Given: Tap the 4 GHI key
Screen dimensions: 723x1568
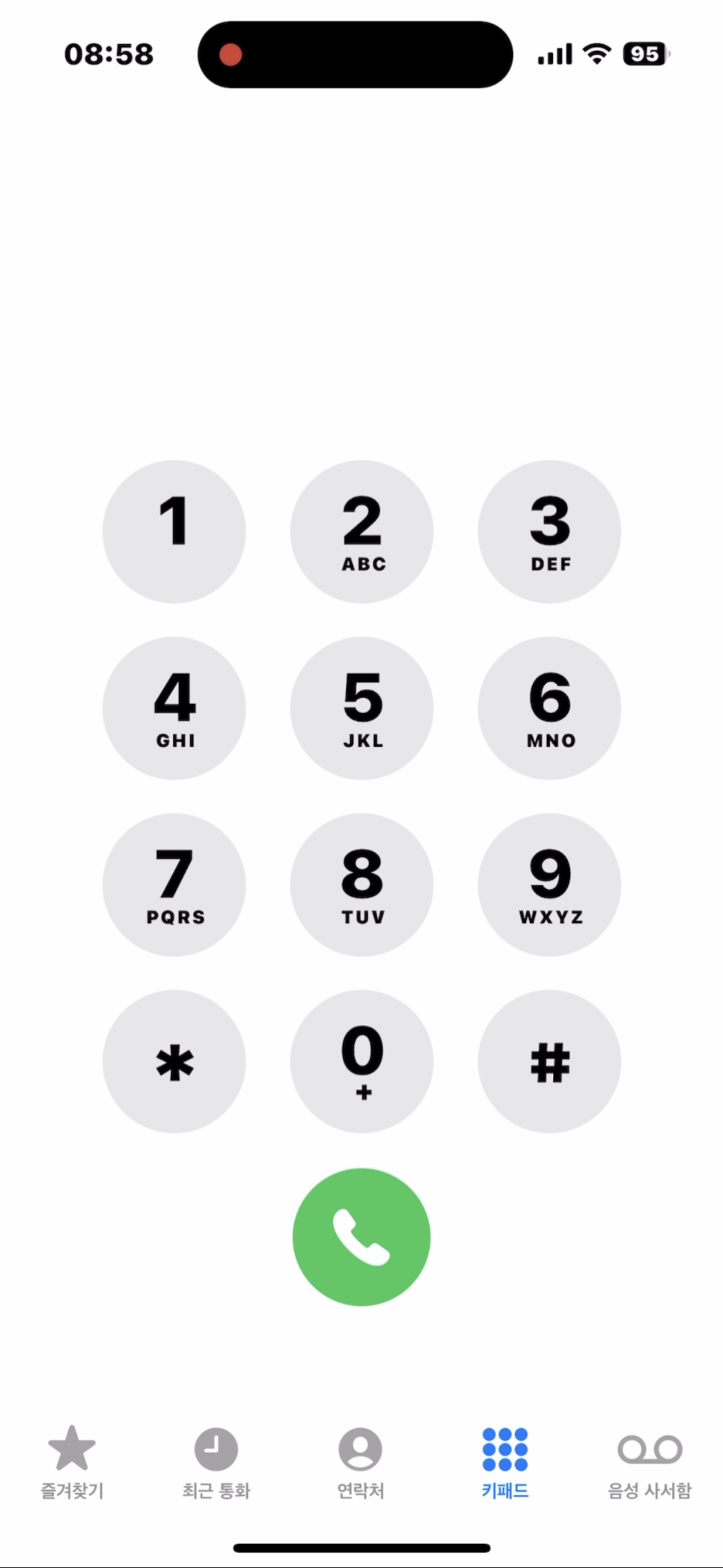Looking at the screenshot, I should (174, 708).
